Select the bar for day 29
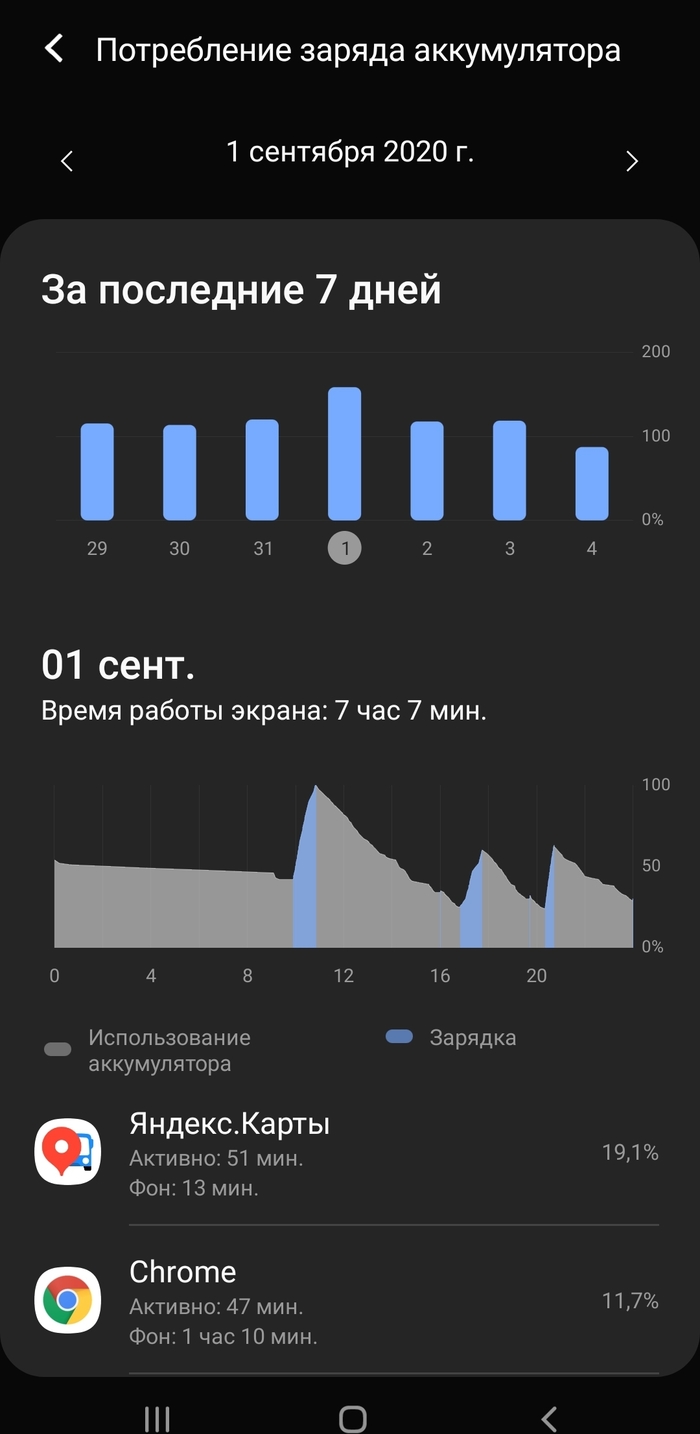The width and height of the screenshot is (700, 1434). click(x=97, y=471)
